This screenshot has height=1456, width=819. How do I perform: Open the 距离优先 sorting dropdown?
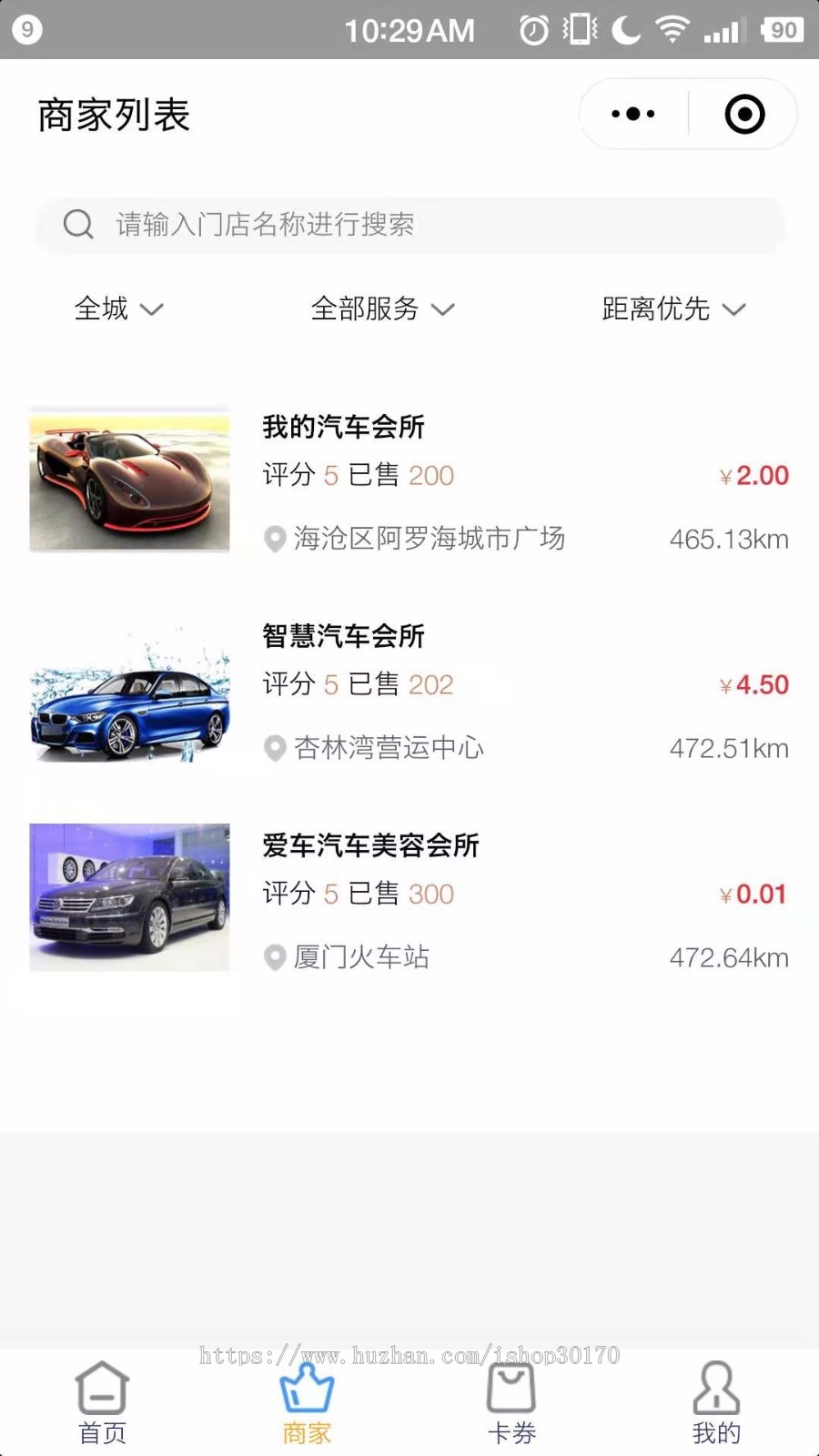click(x=672, y=309)
